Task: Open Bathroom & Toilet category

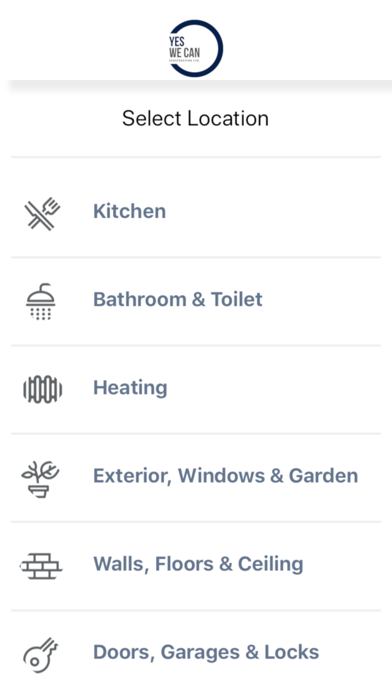Action: (196, 301)
